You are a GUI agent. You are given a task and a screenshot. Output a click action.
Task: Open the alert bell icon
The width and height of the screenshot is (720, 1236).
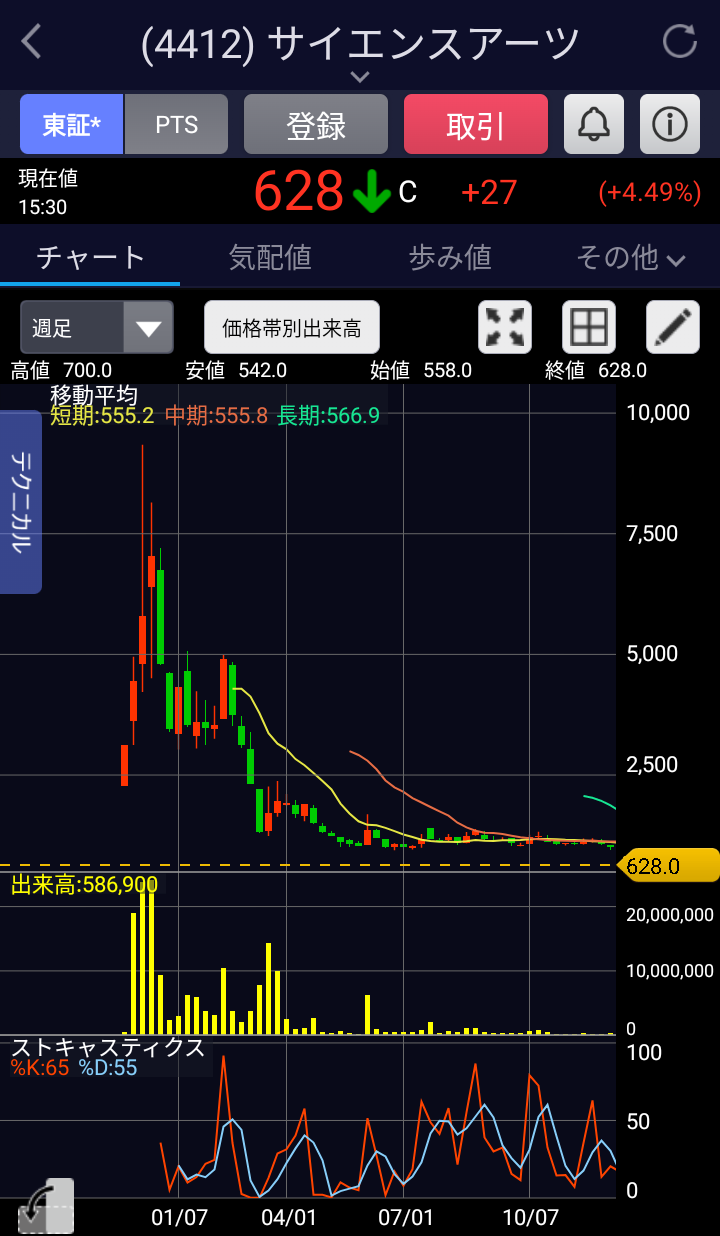point(594,125)
